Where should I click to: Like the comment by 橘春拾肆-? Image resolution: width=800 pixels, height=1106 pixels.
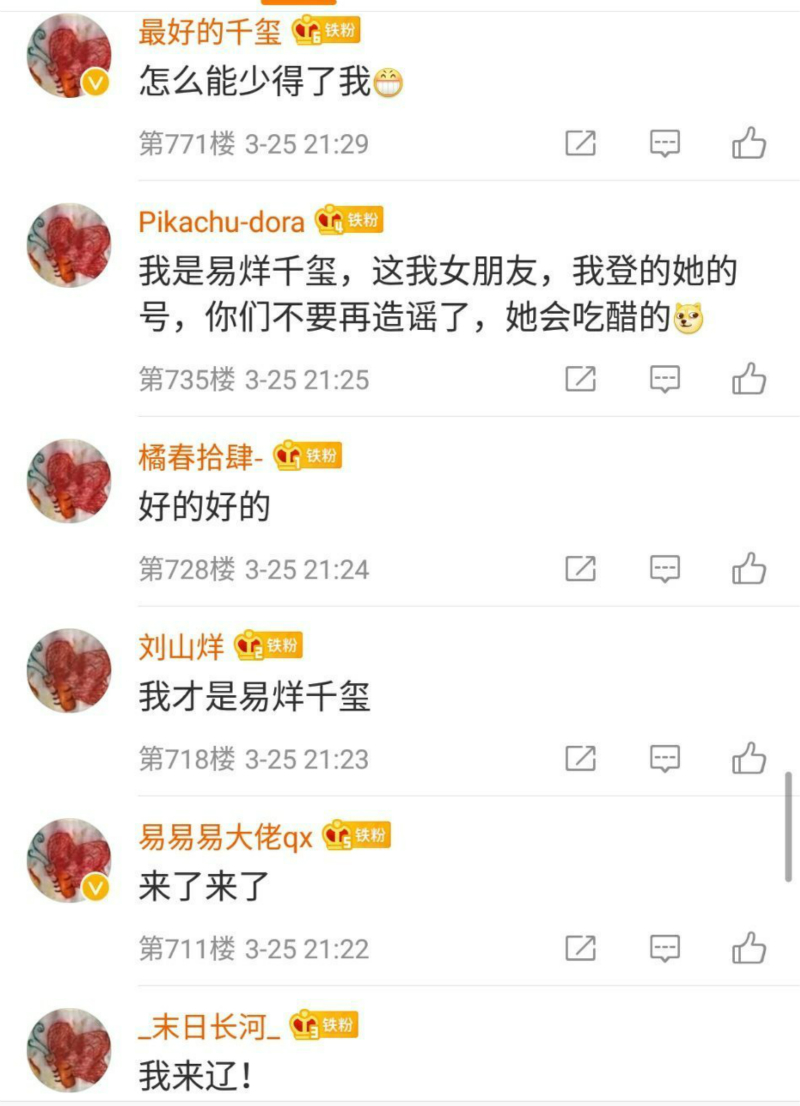748,569
